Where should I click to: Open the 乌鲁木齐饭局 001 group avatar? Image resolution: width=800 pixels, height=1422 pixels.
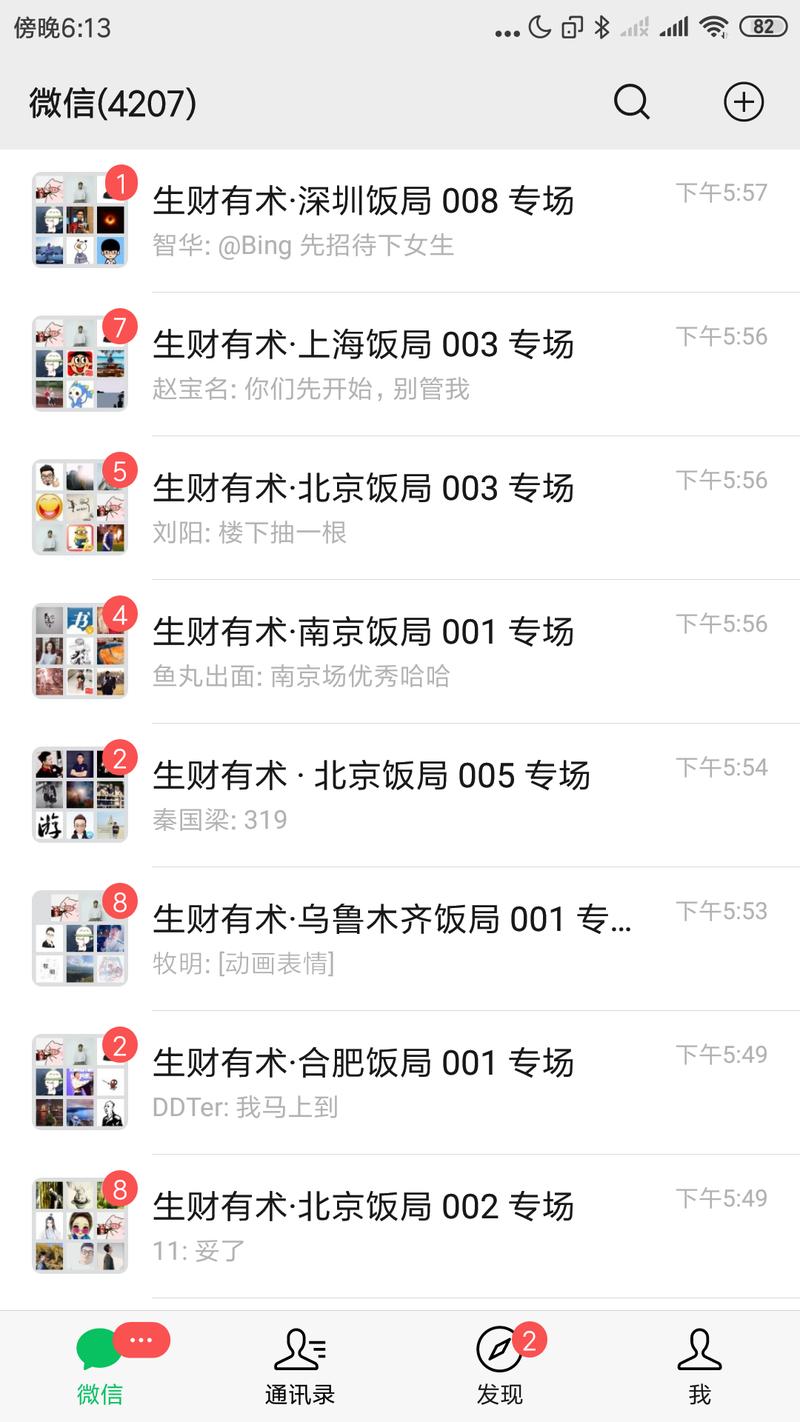coord(79,937)
